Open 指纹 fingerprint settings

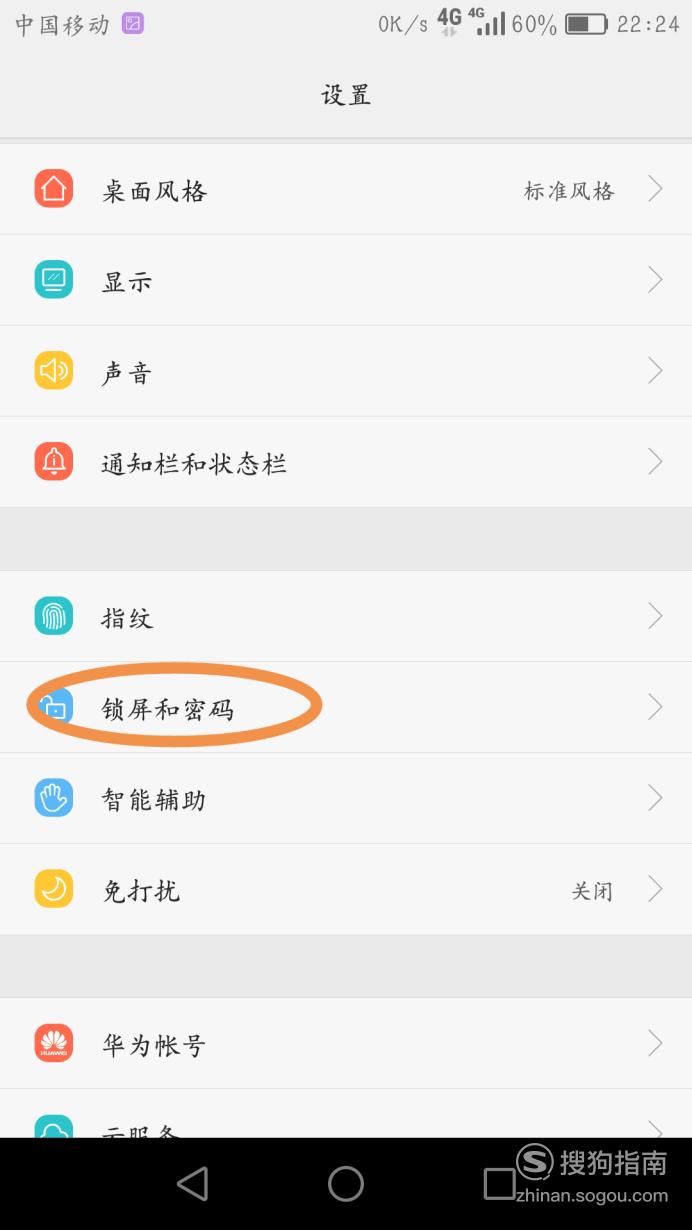click(x=346, y=616)
